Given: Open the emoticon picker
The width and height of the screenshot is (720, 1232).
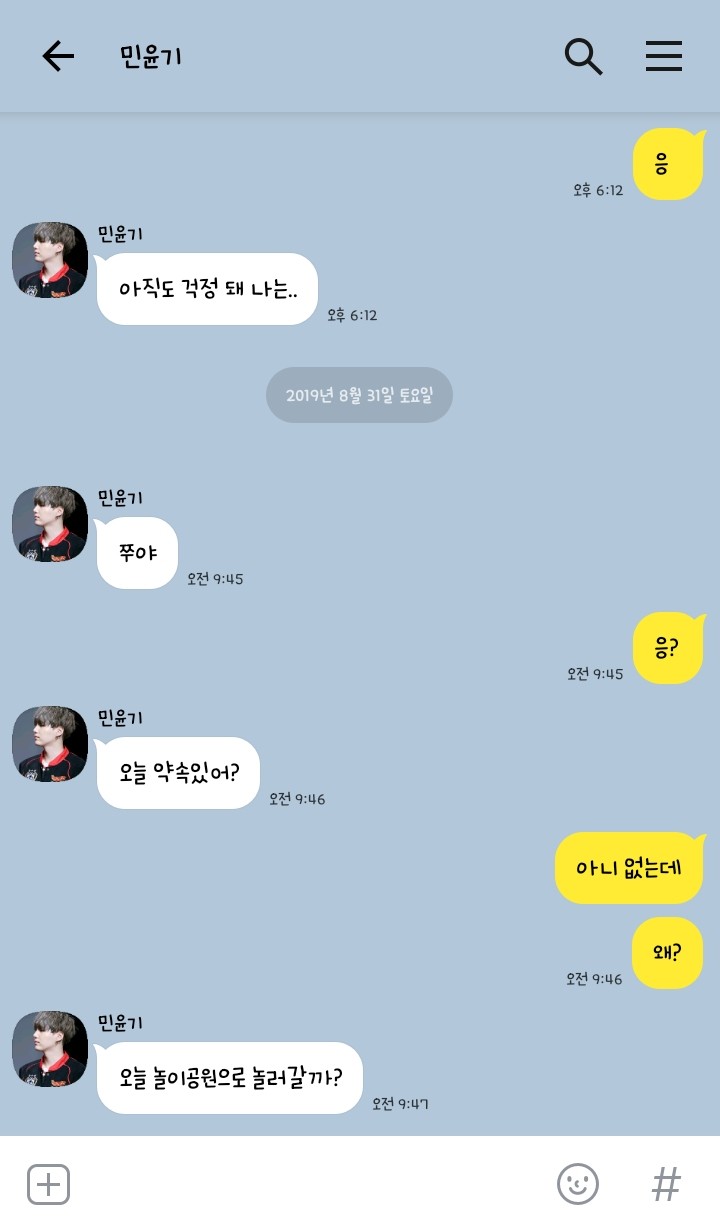Looking at the screenshot, I should point(577,1185).
